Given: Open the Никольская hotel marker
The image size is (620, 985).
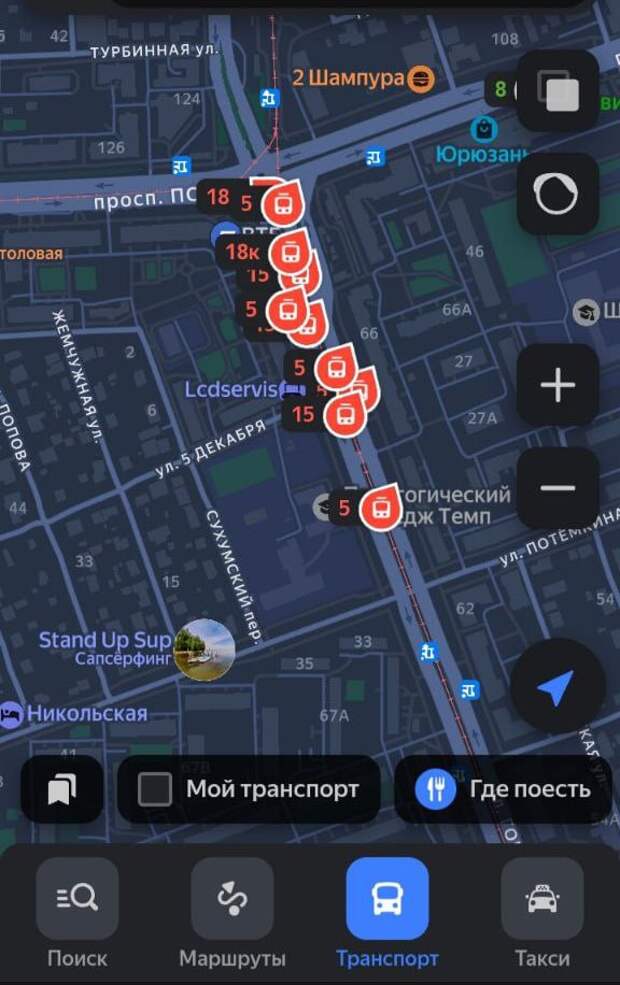Looking at the screenshot, I should pyautogui.click(x=11, y=714).
